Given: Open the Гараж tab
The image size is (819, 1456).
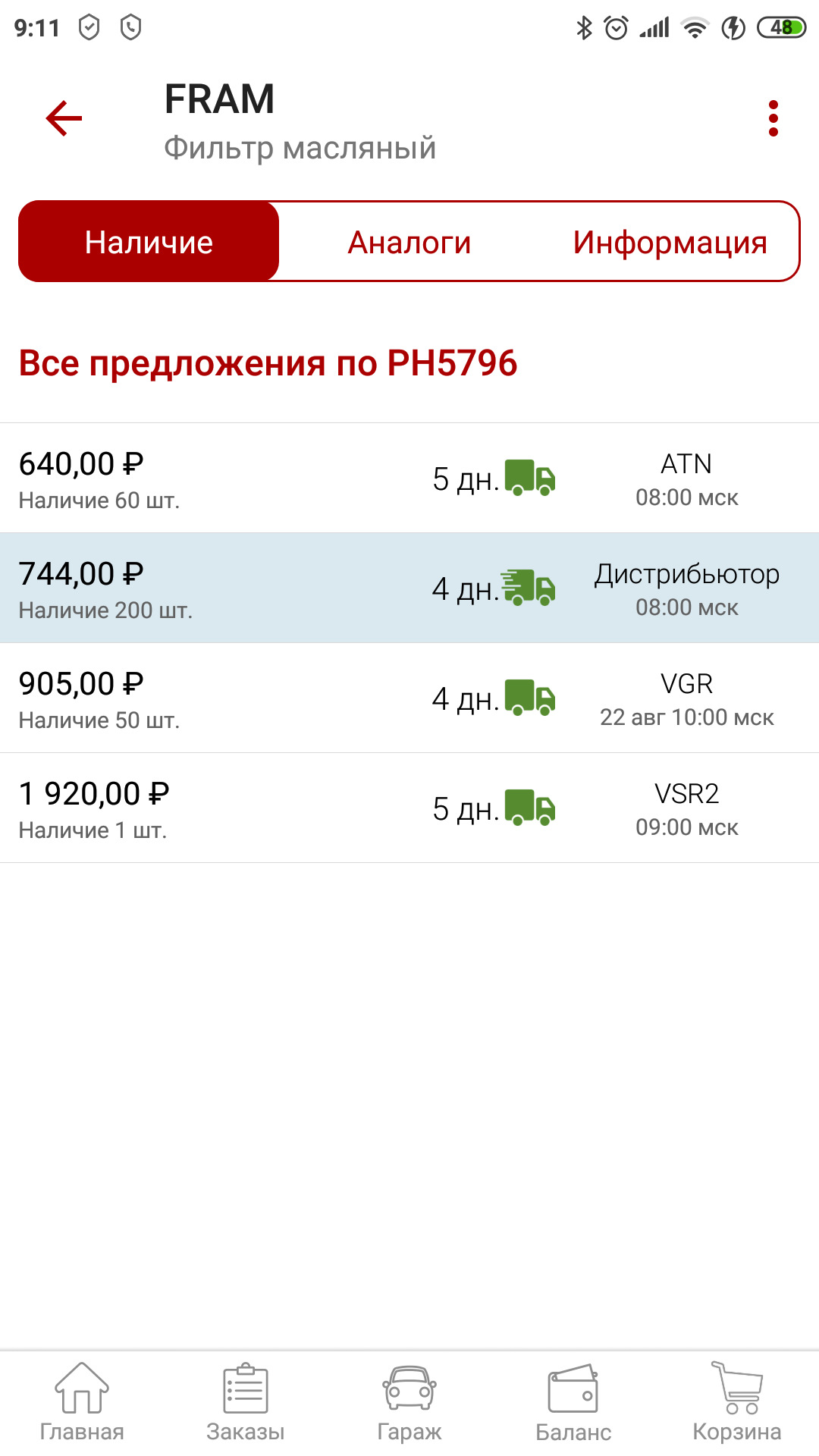Looking at the screenshot, I should click(409, 1403).
